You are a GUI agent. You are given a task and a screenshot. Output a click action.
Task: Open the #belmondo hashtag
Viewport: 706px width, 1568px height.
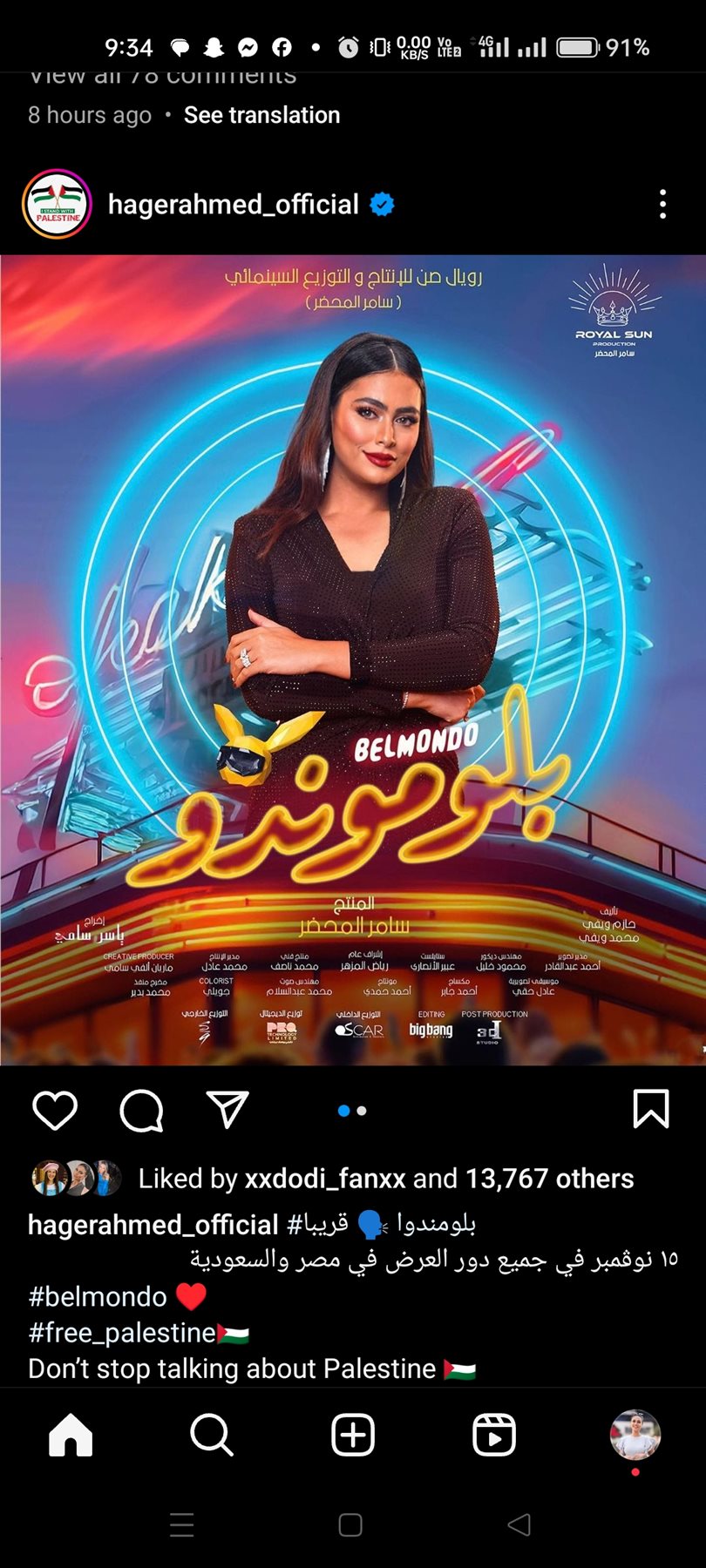pyautogui.click(x=98, y=1296)
